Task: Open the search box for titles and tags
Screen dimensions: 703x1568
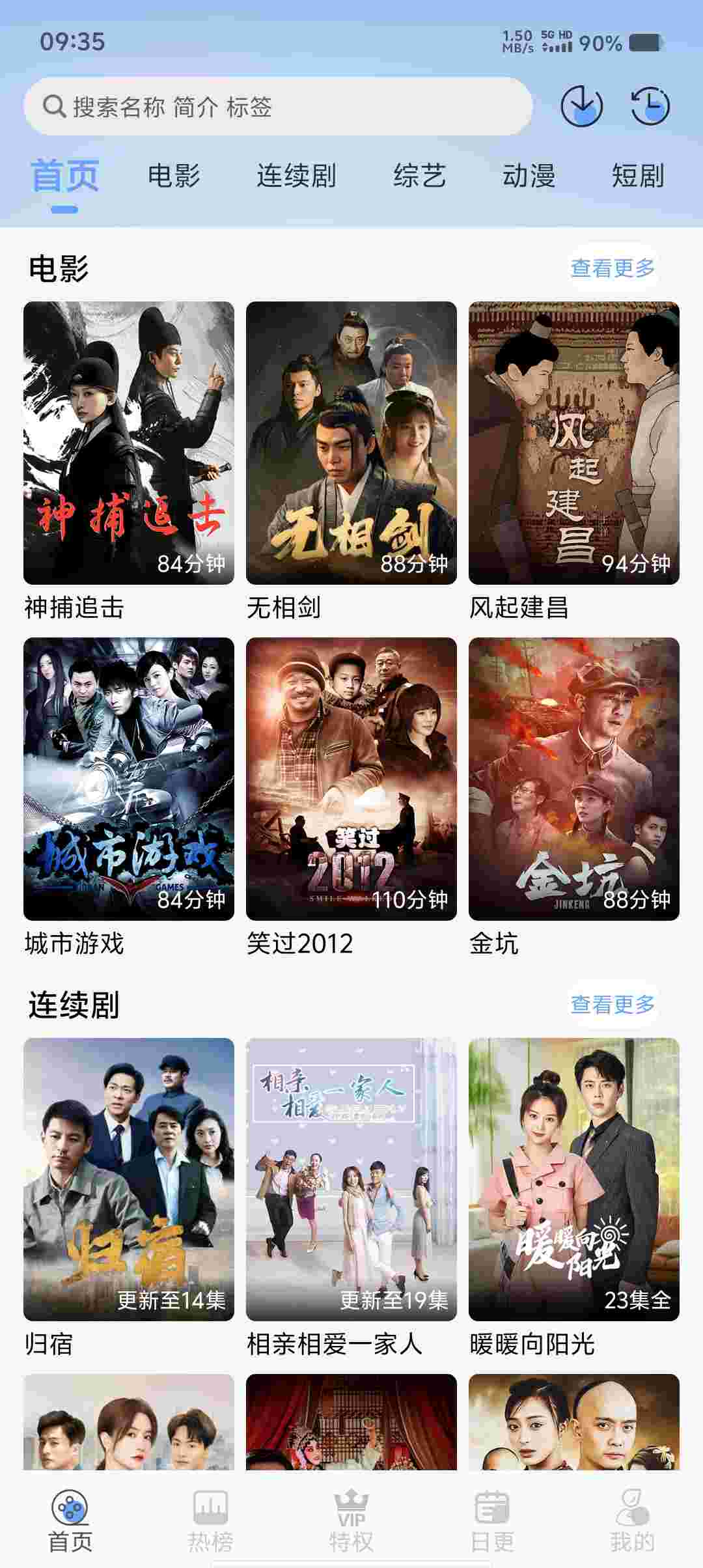Action: point(278,106)
